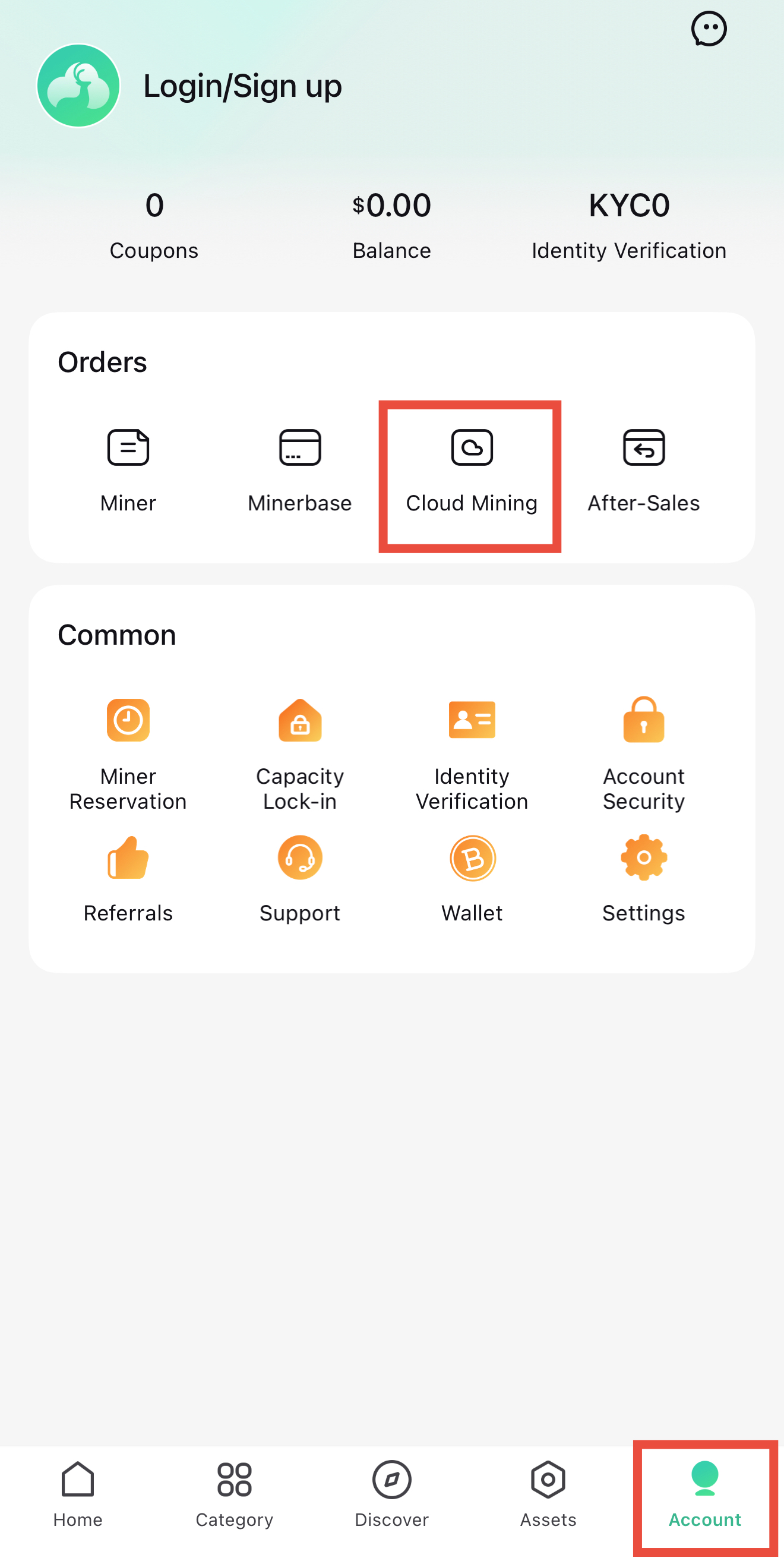The width and height of the screenshot is (784, 1561).
Task: Open Referrals
Action: pos(128,879)
